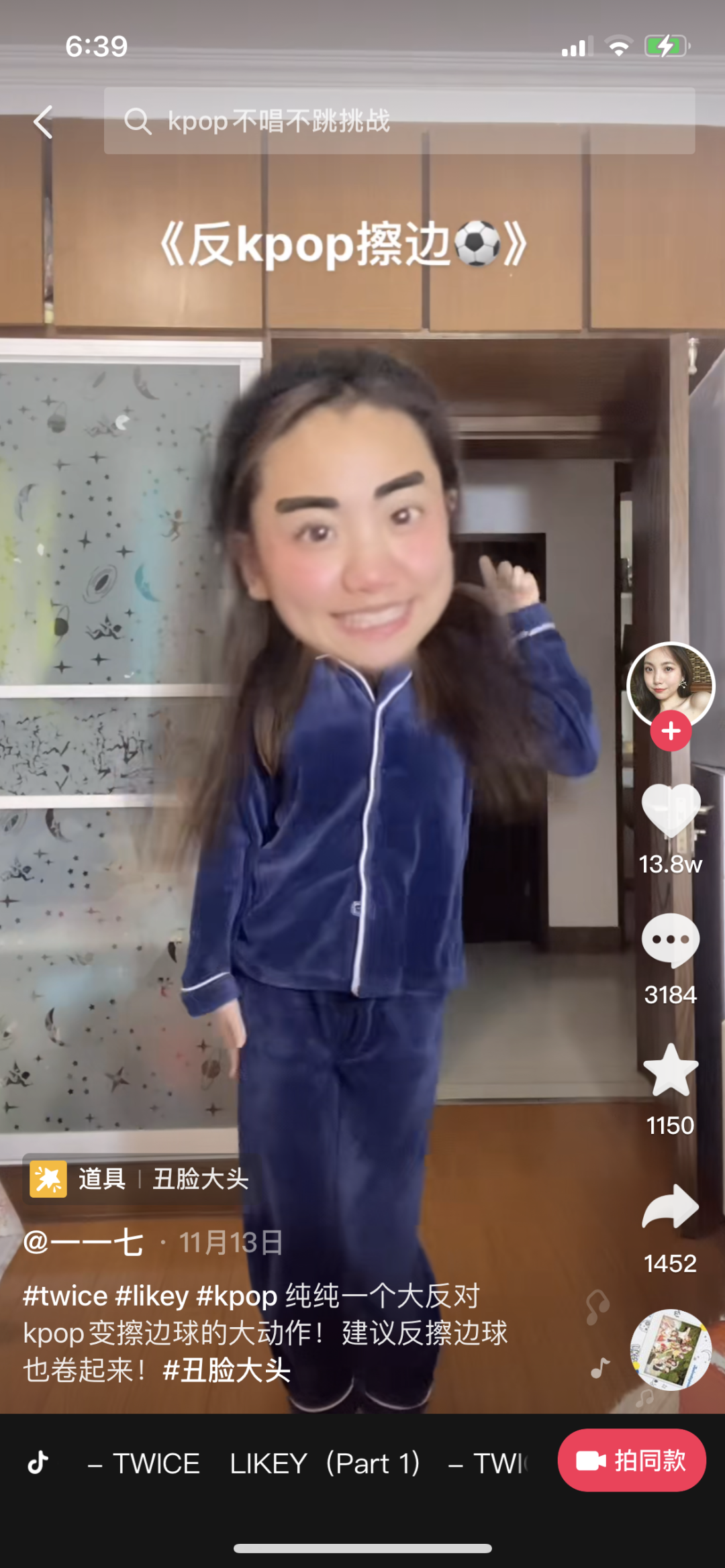Screen dimensions: 725x1568
Task: Open username @一一七
Action: [x=83, y=1243]
